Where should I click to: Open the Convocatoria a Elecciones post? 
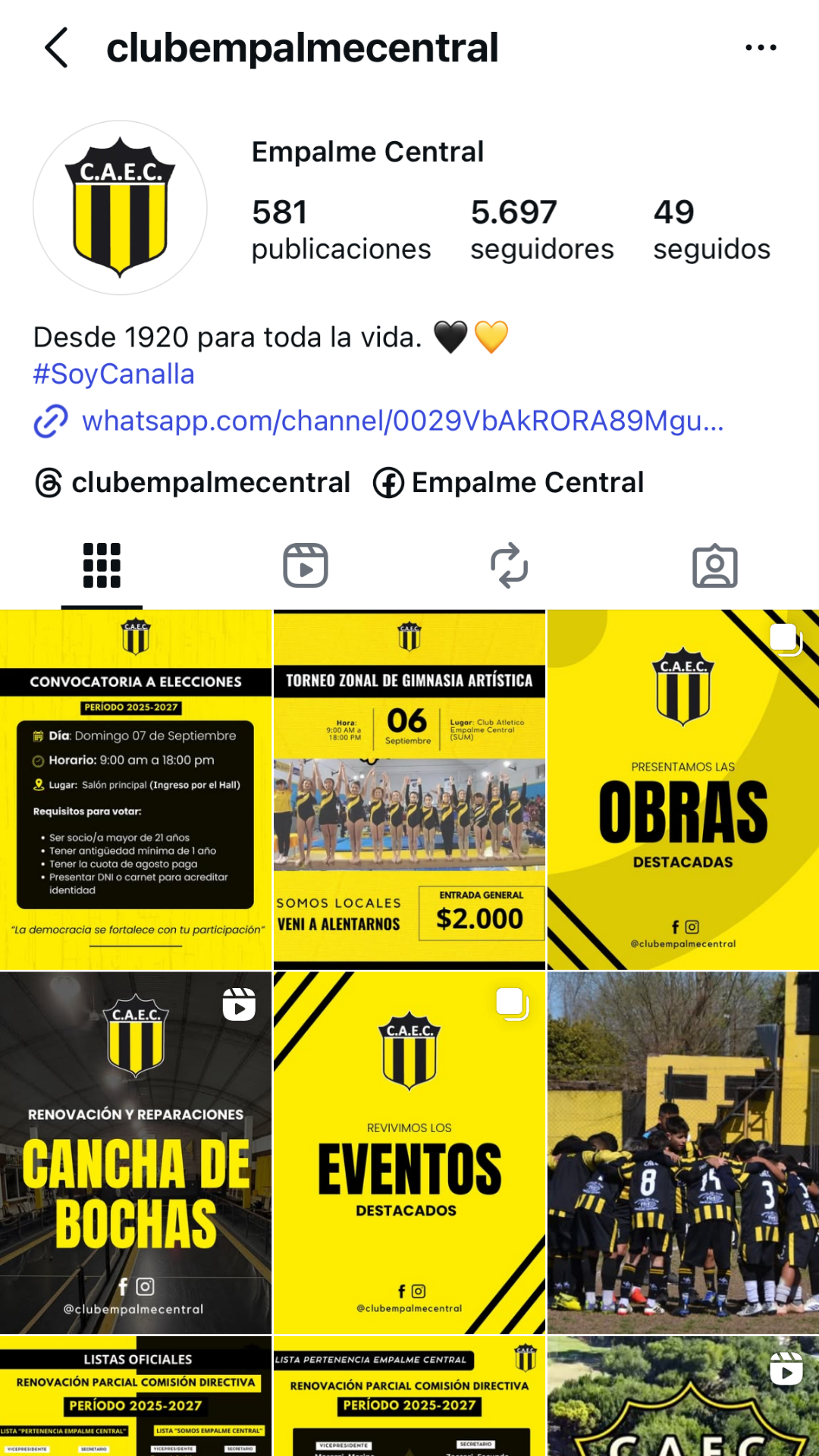[136, 789]
